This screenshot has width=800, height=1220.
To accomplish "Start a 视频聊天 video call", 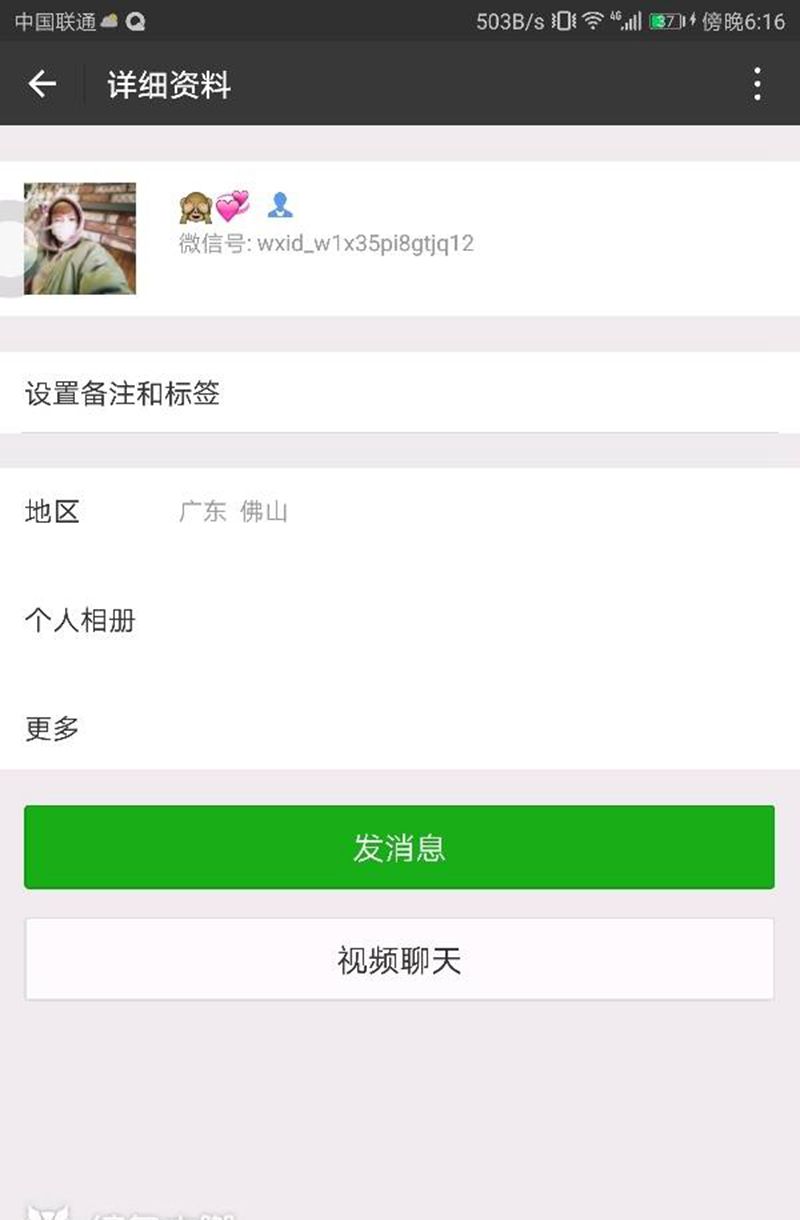I will (399, 960).
